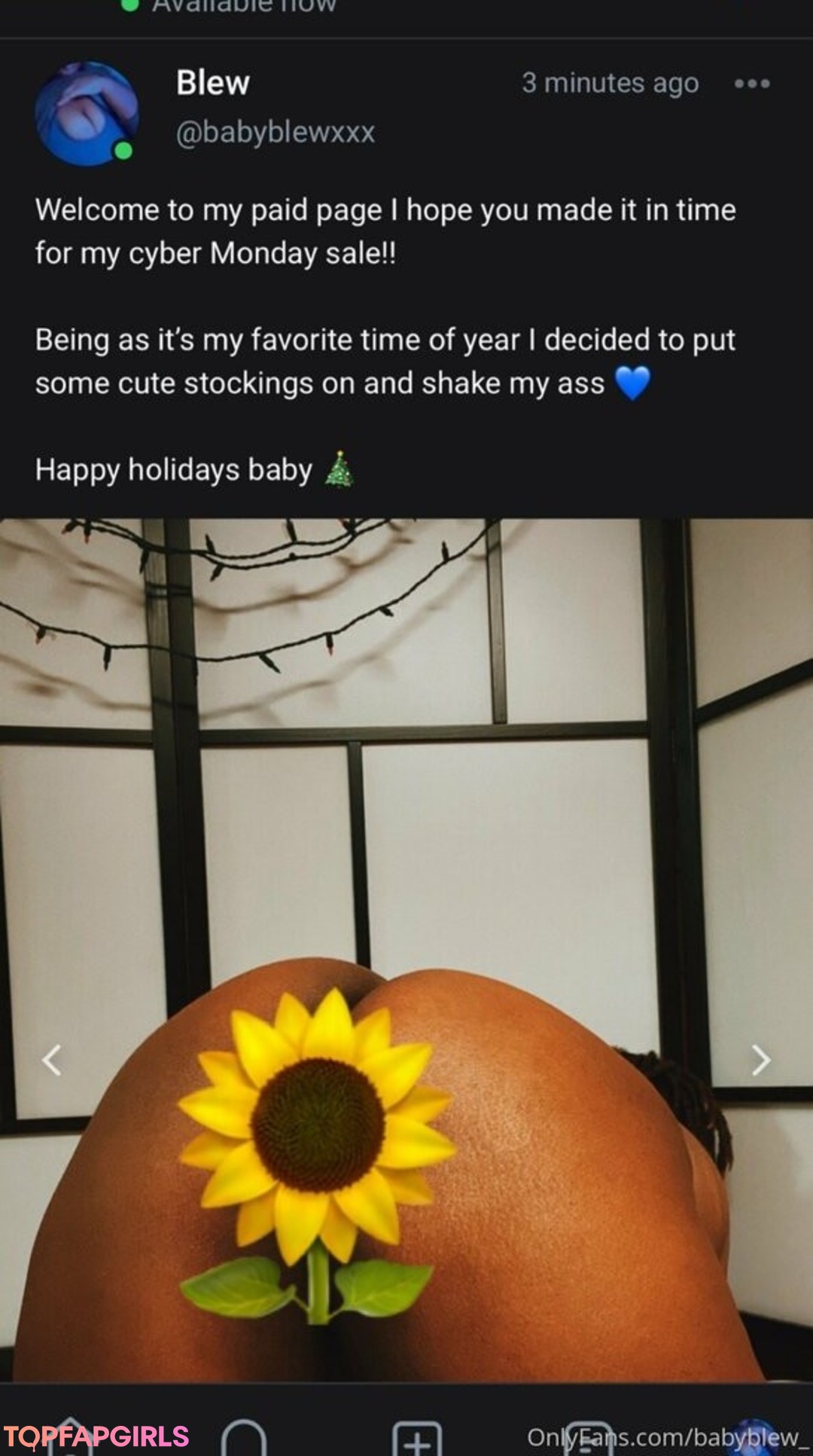Go to the next image in post
Viewport: 813px width, 1456px height.
(761, 1060)
